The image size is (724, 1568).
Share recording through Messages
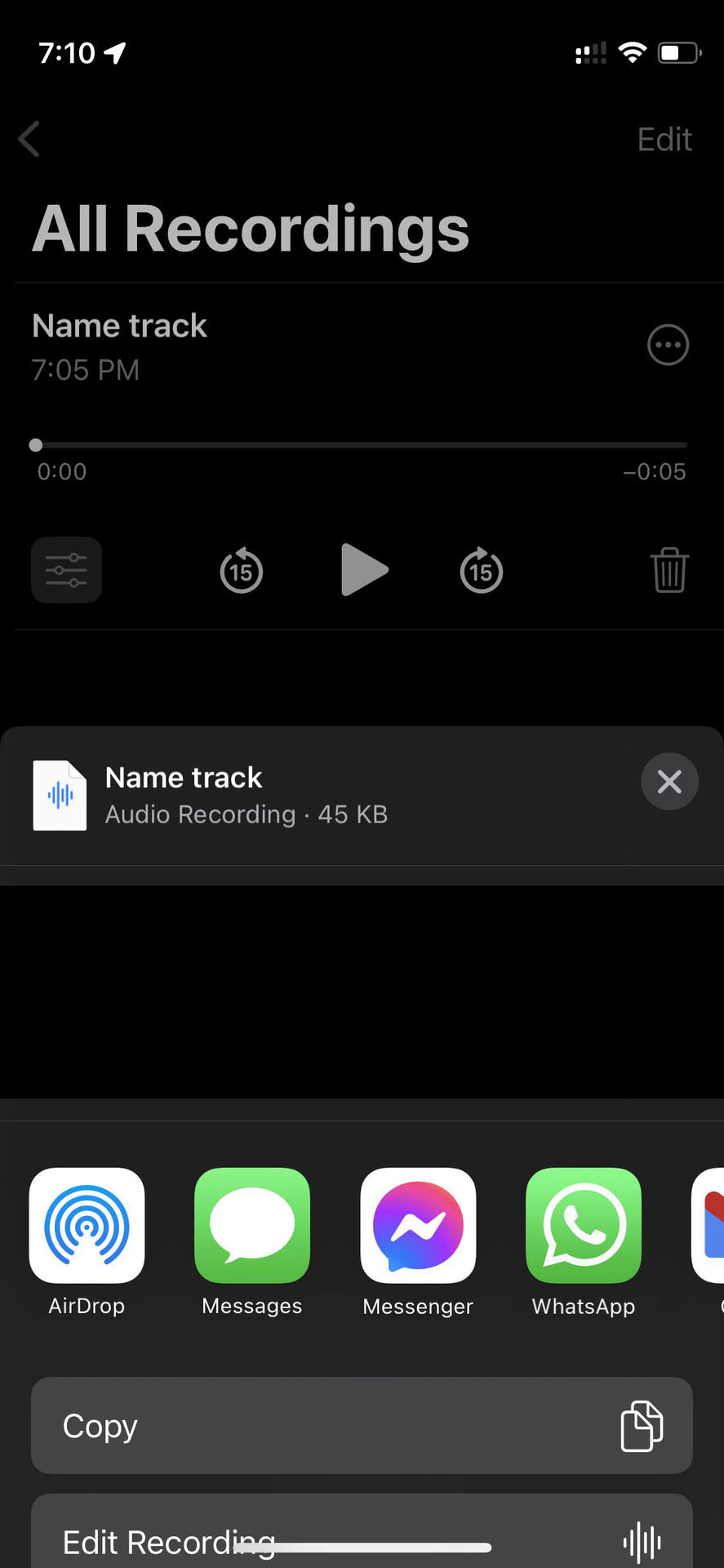(x=252, y=1225)
